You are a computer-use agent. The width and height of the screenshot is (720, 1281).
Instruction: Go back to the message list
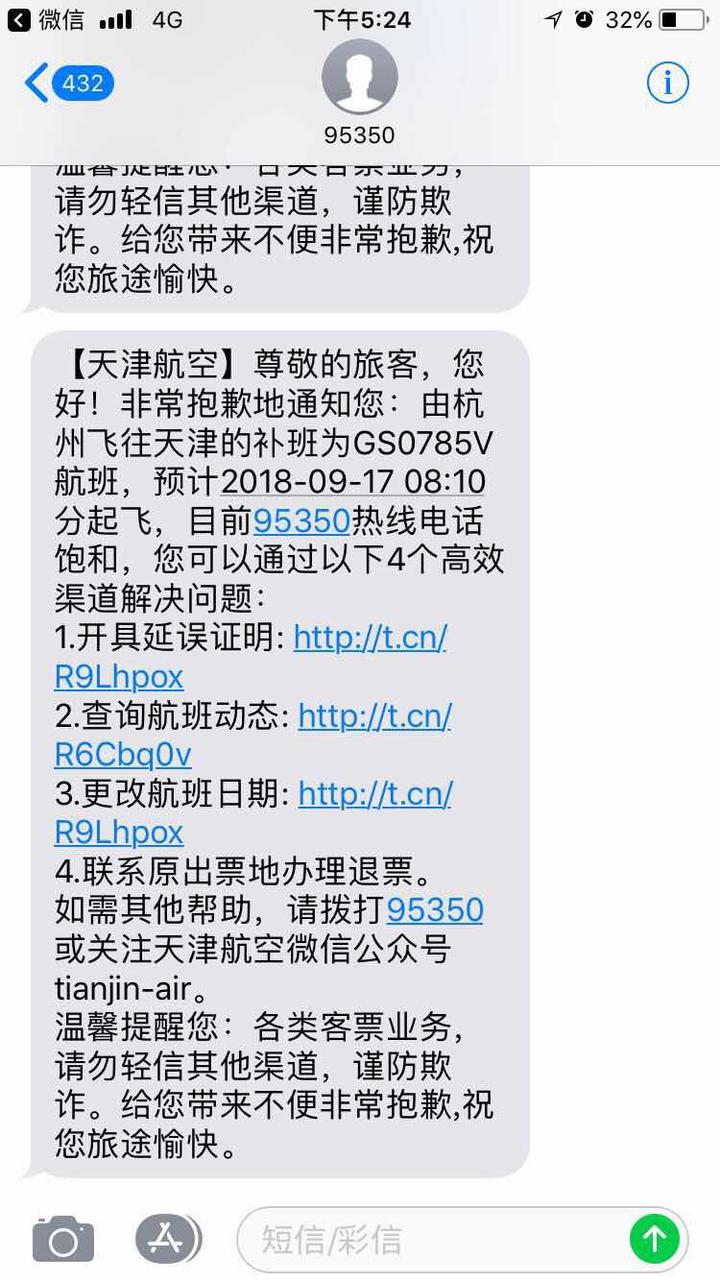pos(68,83)
